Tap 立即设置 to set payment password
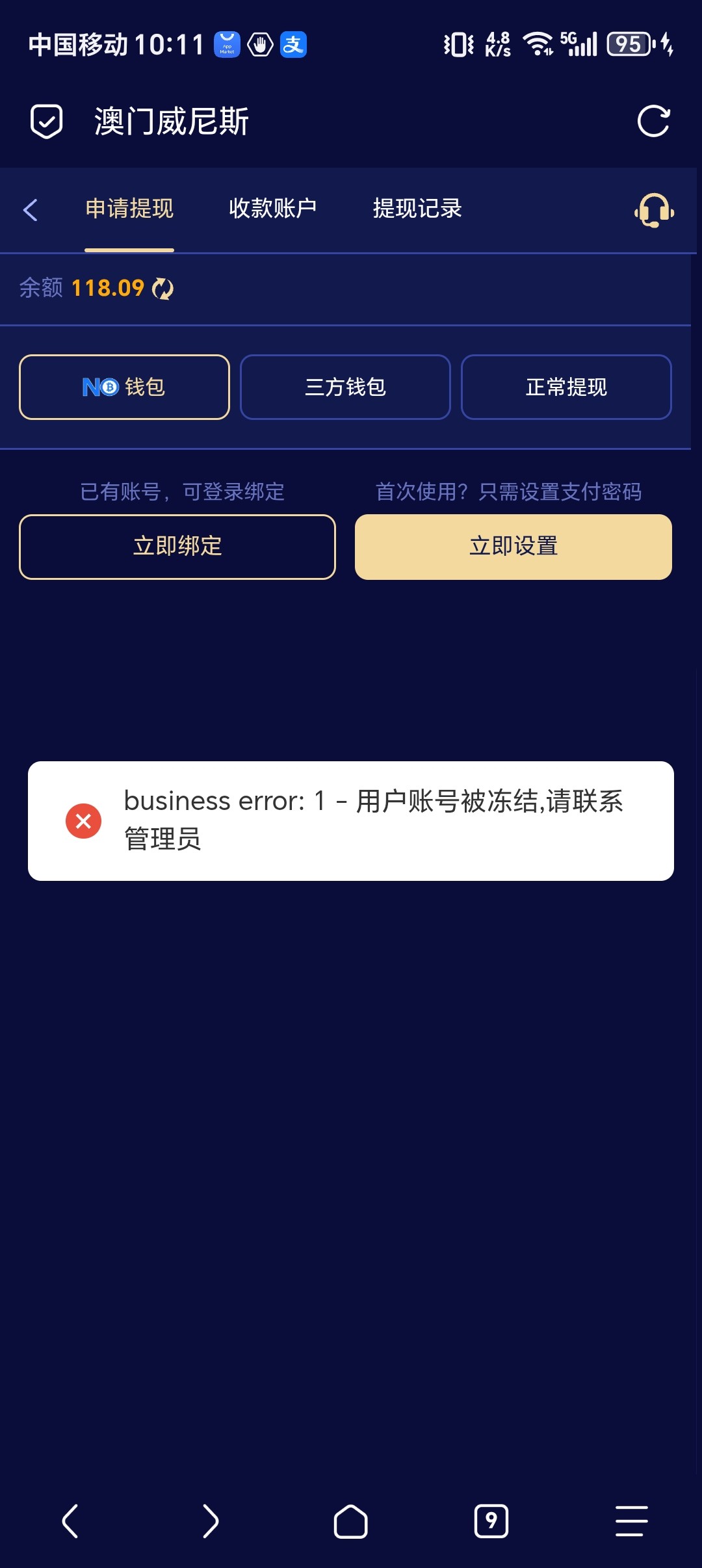 [513, 547]
